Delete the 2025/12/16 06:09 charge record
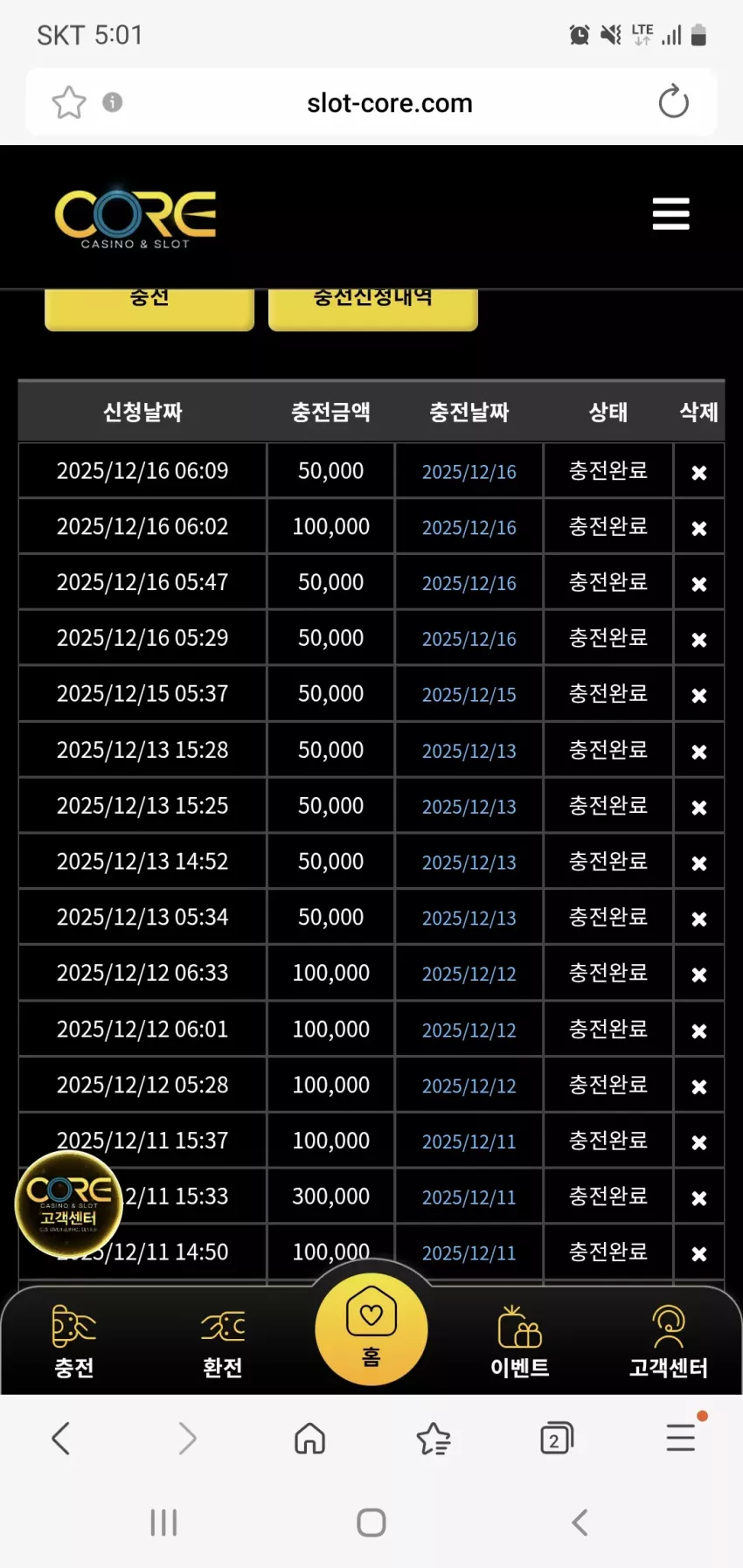 point(698,472)
